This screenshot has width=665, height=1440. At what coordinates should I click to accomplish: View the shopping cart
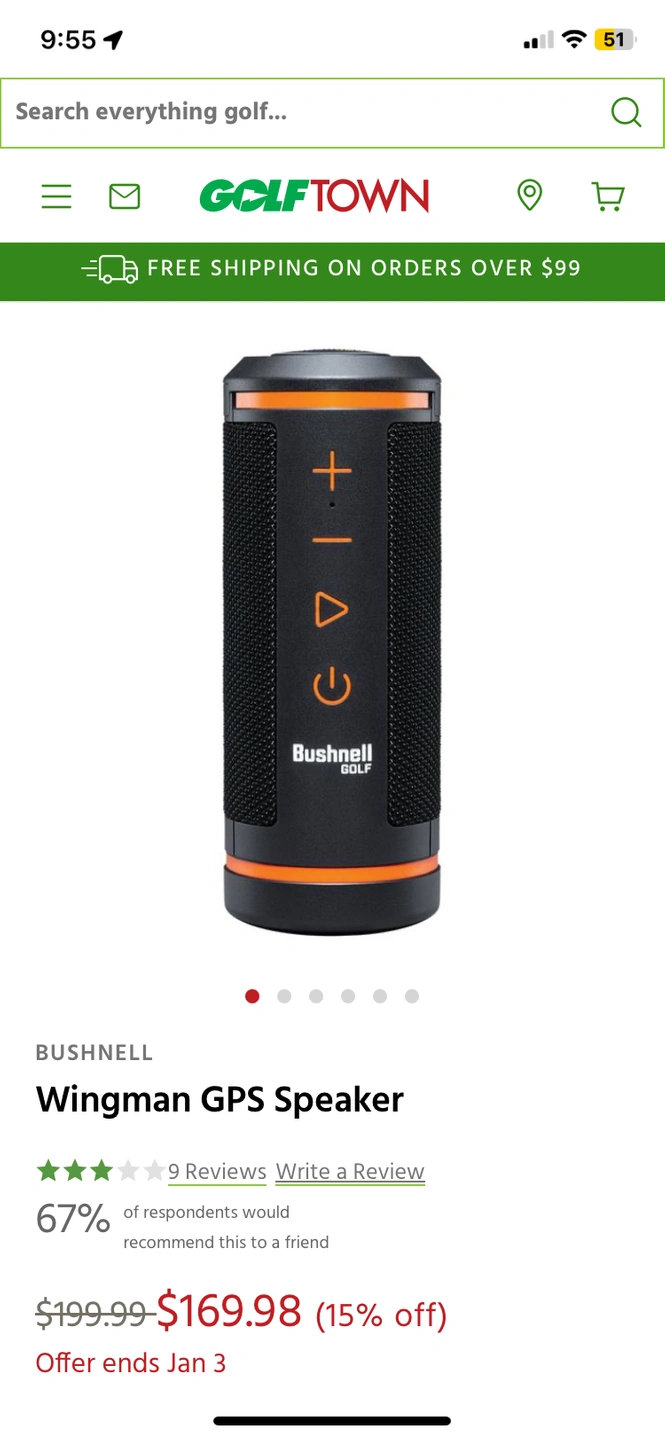(x=608, y=195)
